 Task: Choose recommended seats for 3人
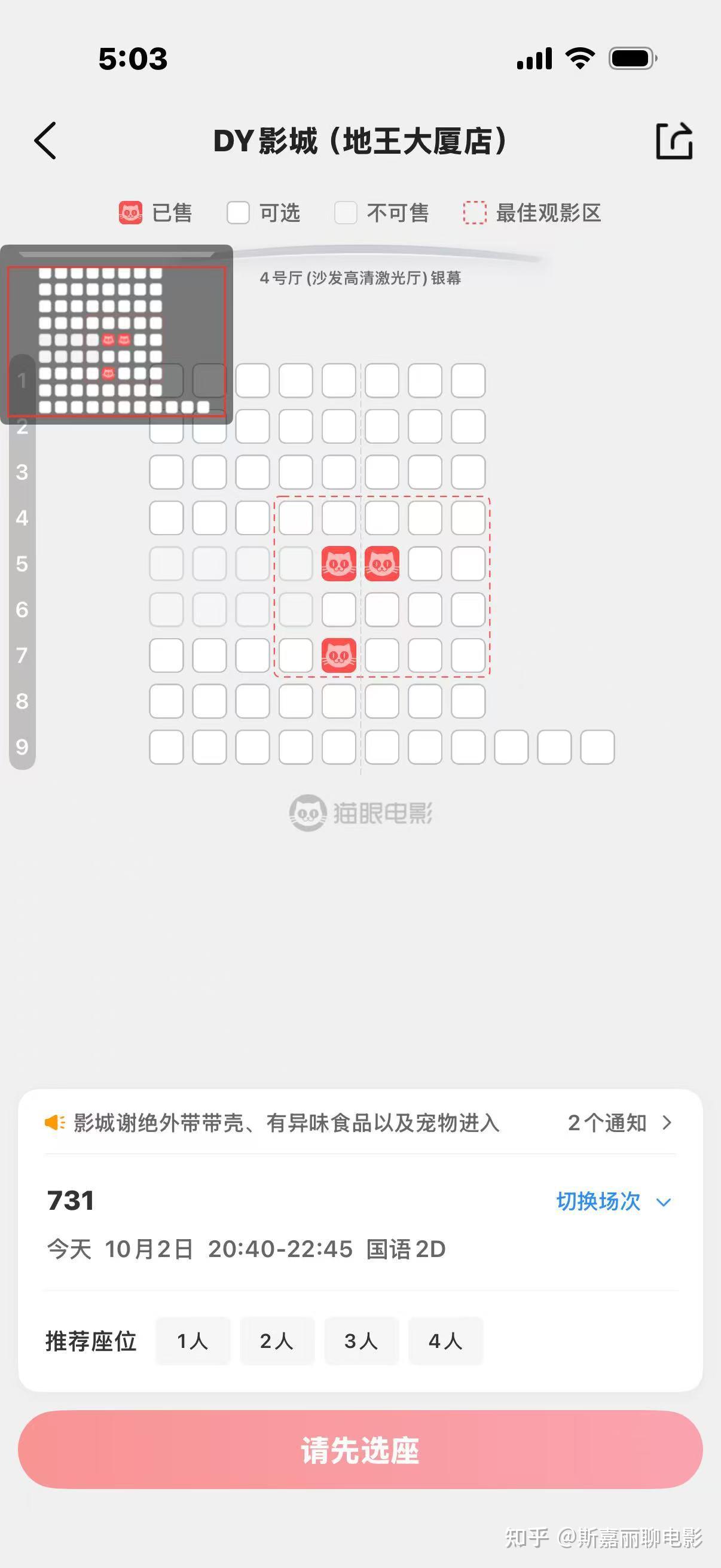tap(362, 1341)
